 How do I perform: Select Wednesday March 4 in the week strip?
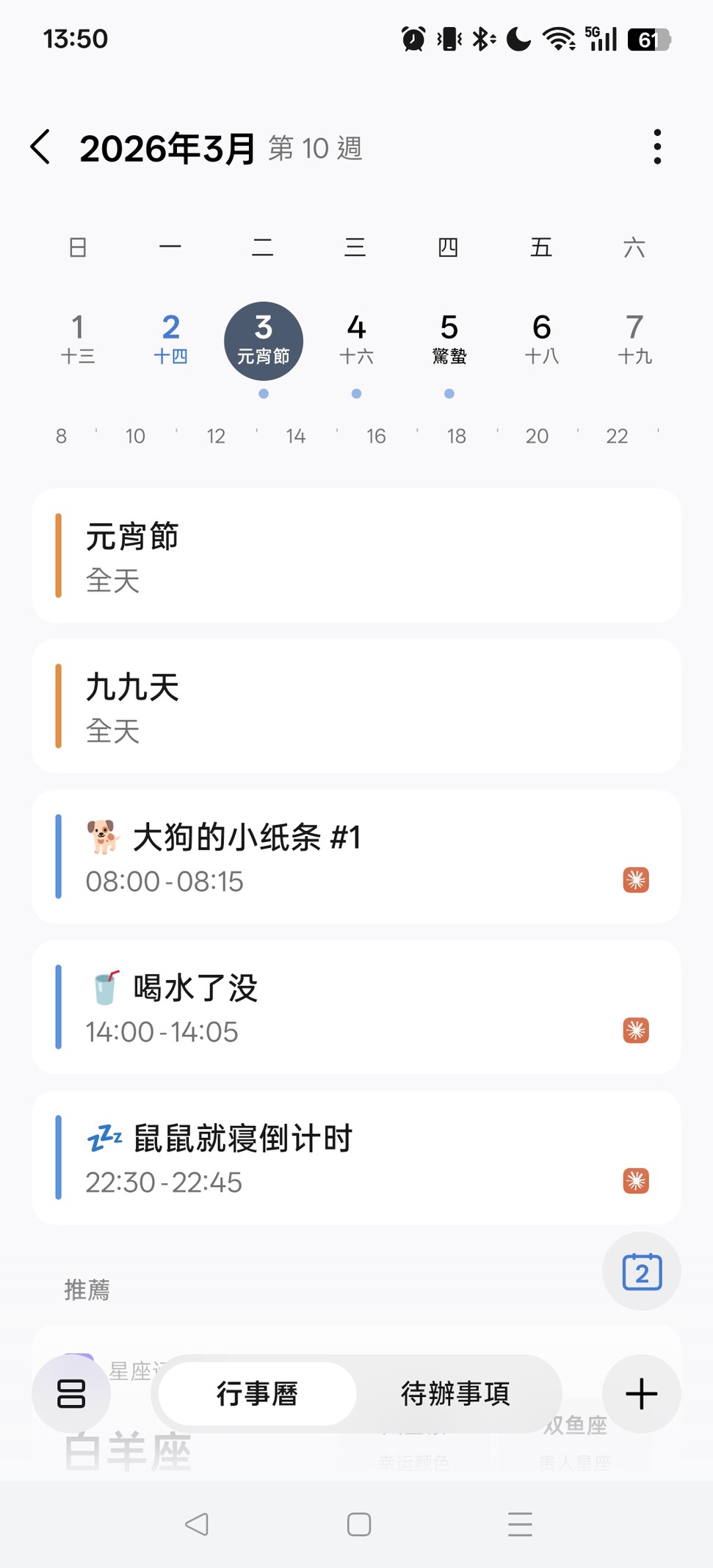point(356,339)
